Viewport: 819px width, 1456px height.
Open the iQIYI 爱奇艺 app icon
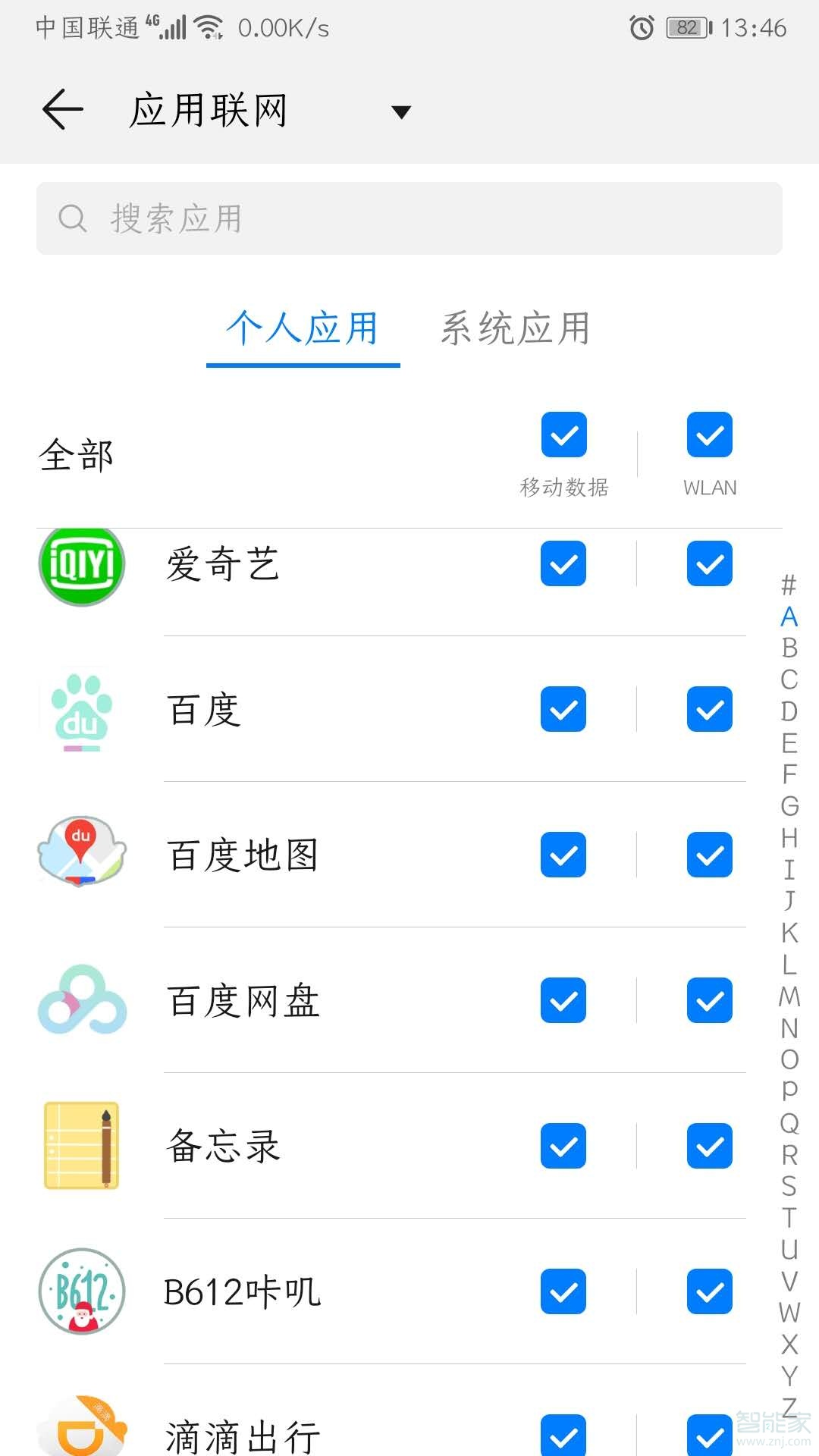click(81, 566)
